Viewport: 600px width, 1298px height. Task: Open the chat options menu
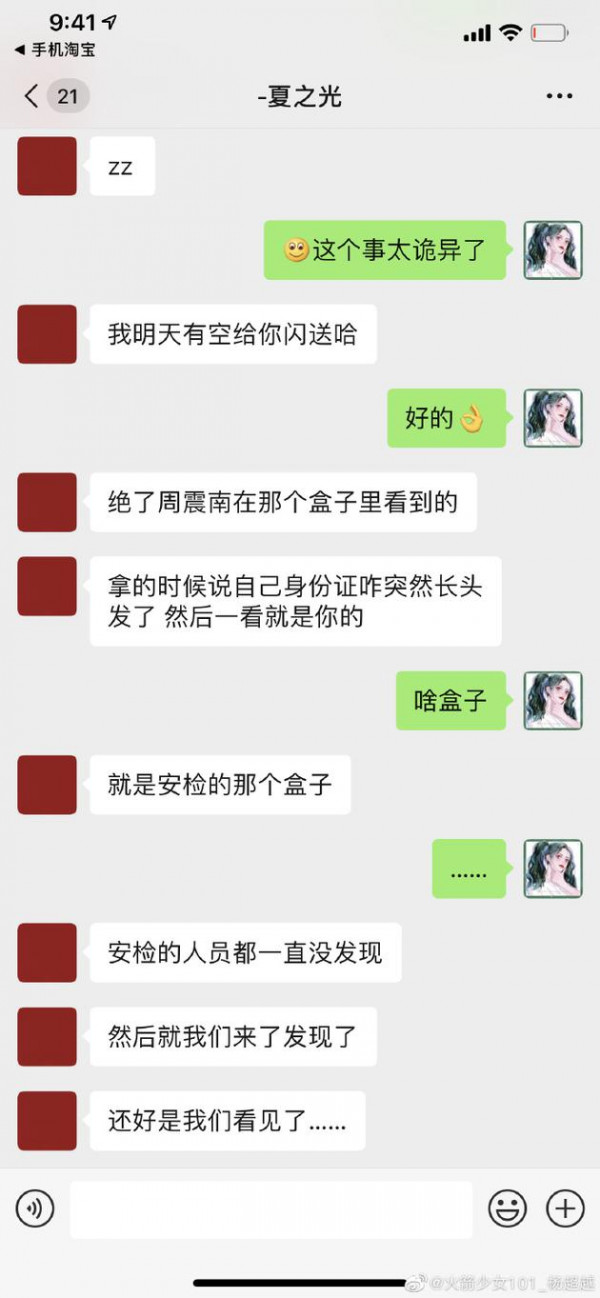(x=559, y=96)
